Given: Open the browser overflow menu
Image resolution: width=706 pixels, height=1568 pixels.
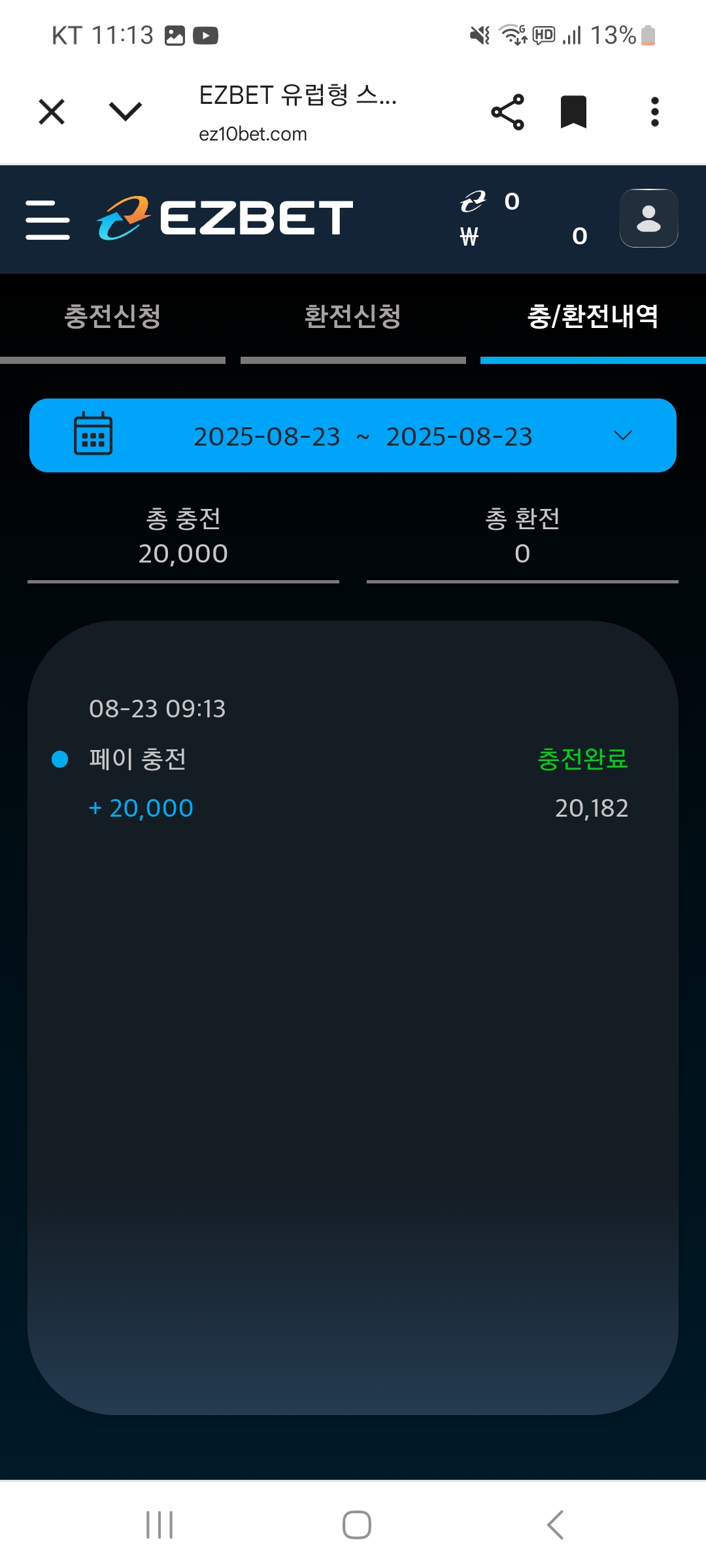Looking at the screenshot, I should [654, 112].
